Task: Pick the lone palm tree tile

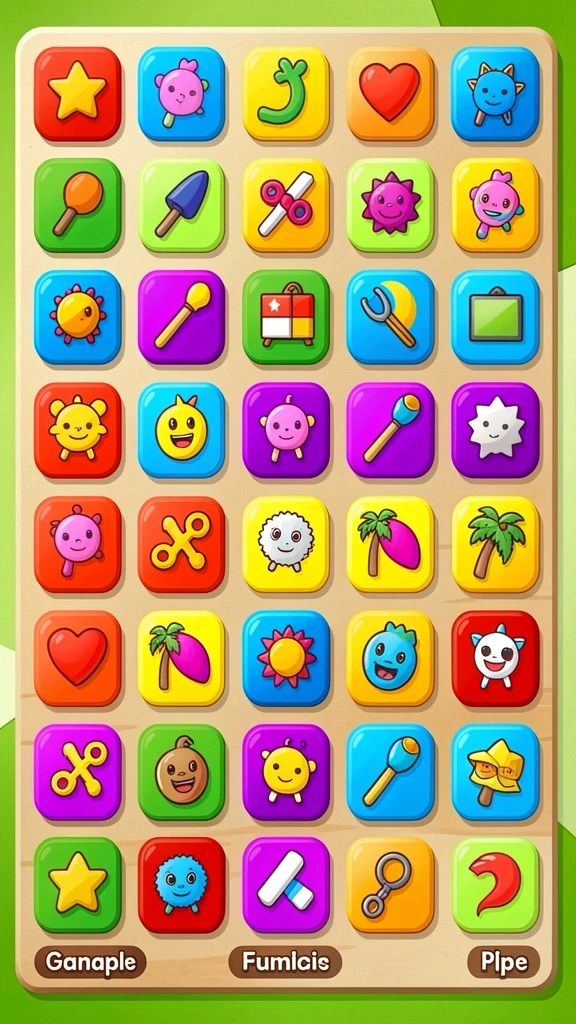Action: 495,544
